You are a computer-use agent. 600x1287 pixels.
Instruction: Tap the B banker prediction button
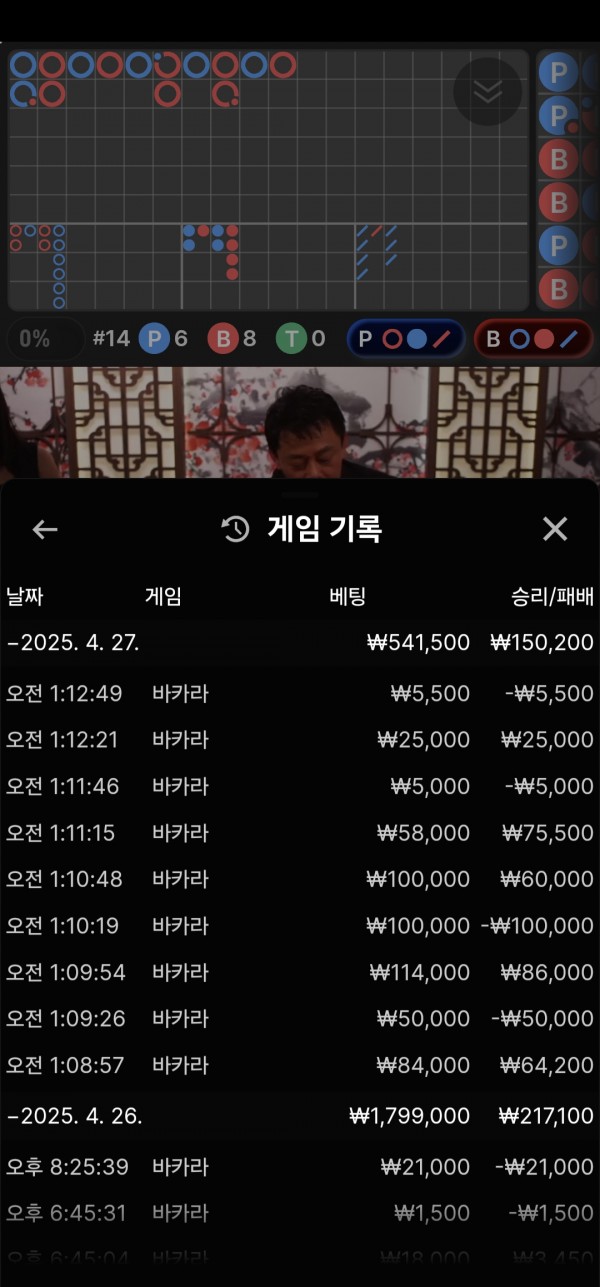tap(532, 339)
